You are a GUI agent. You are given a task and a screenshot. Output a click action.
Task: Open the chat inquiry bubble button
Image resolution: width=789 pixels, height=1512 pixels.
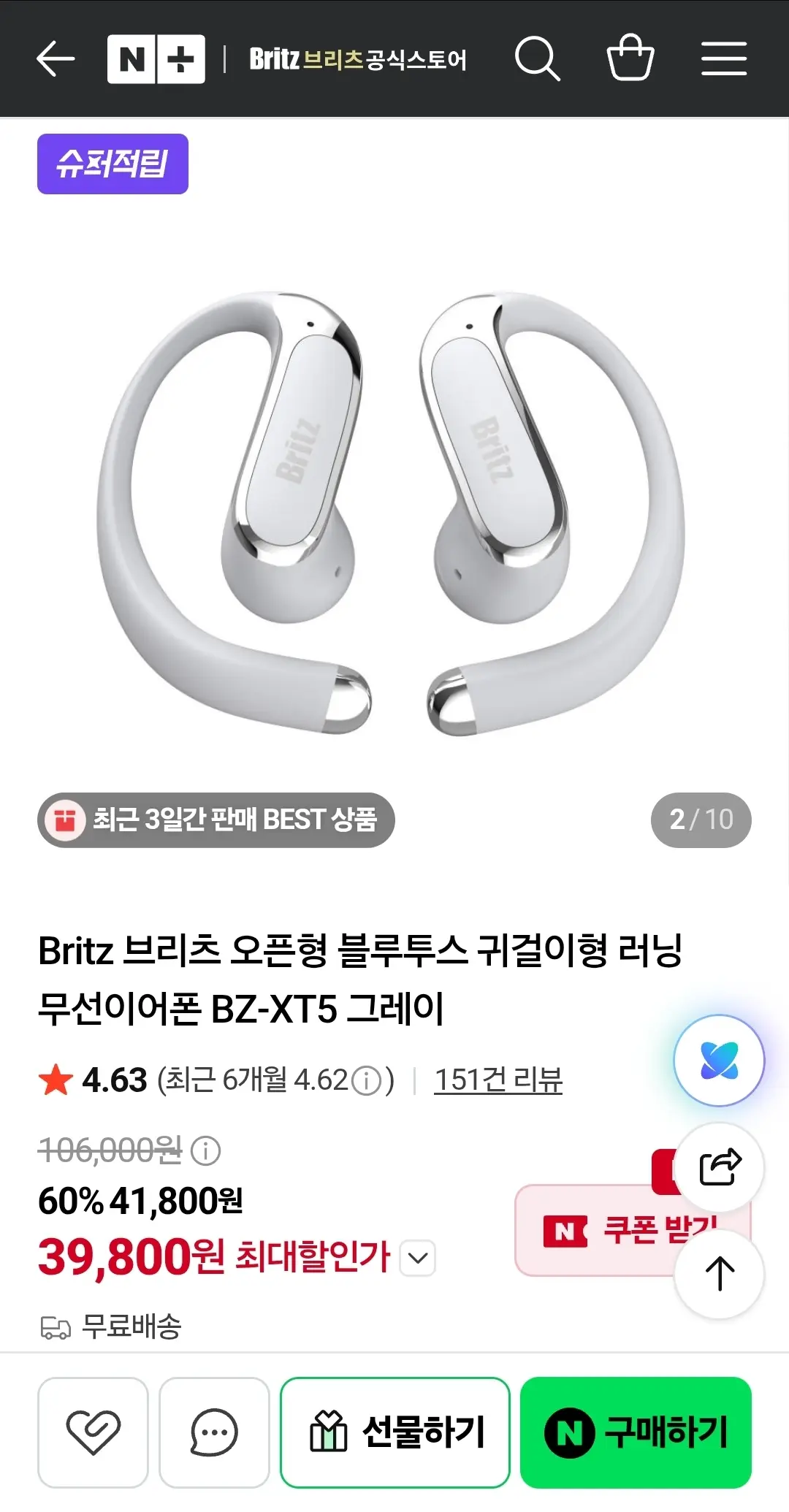[x=214, y=1432]
